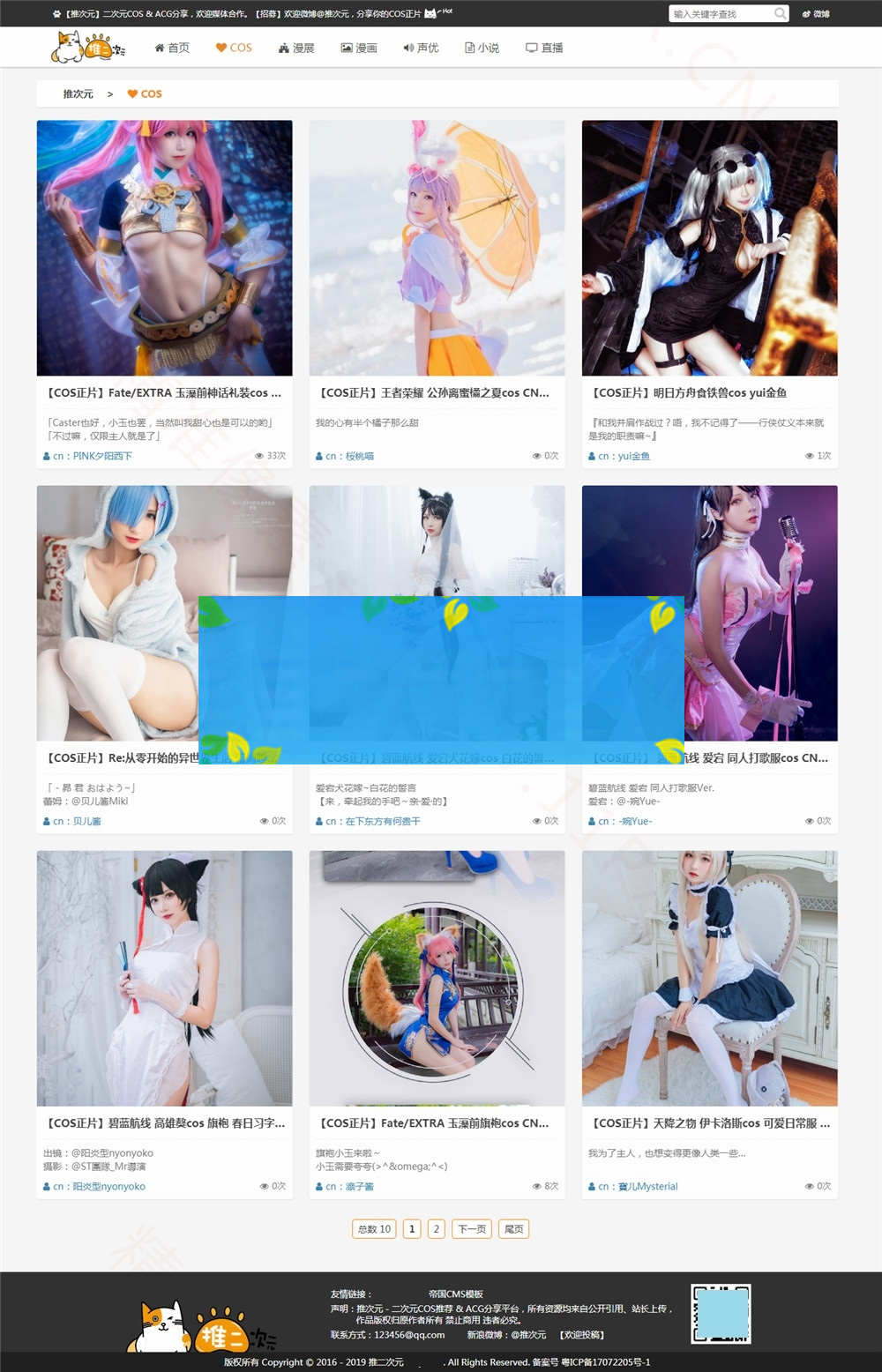Viewport: 882px width, 1372px height.
Task: Click the 直播 live streaming monitor icon
Action: click(x=531, y=48)
